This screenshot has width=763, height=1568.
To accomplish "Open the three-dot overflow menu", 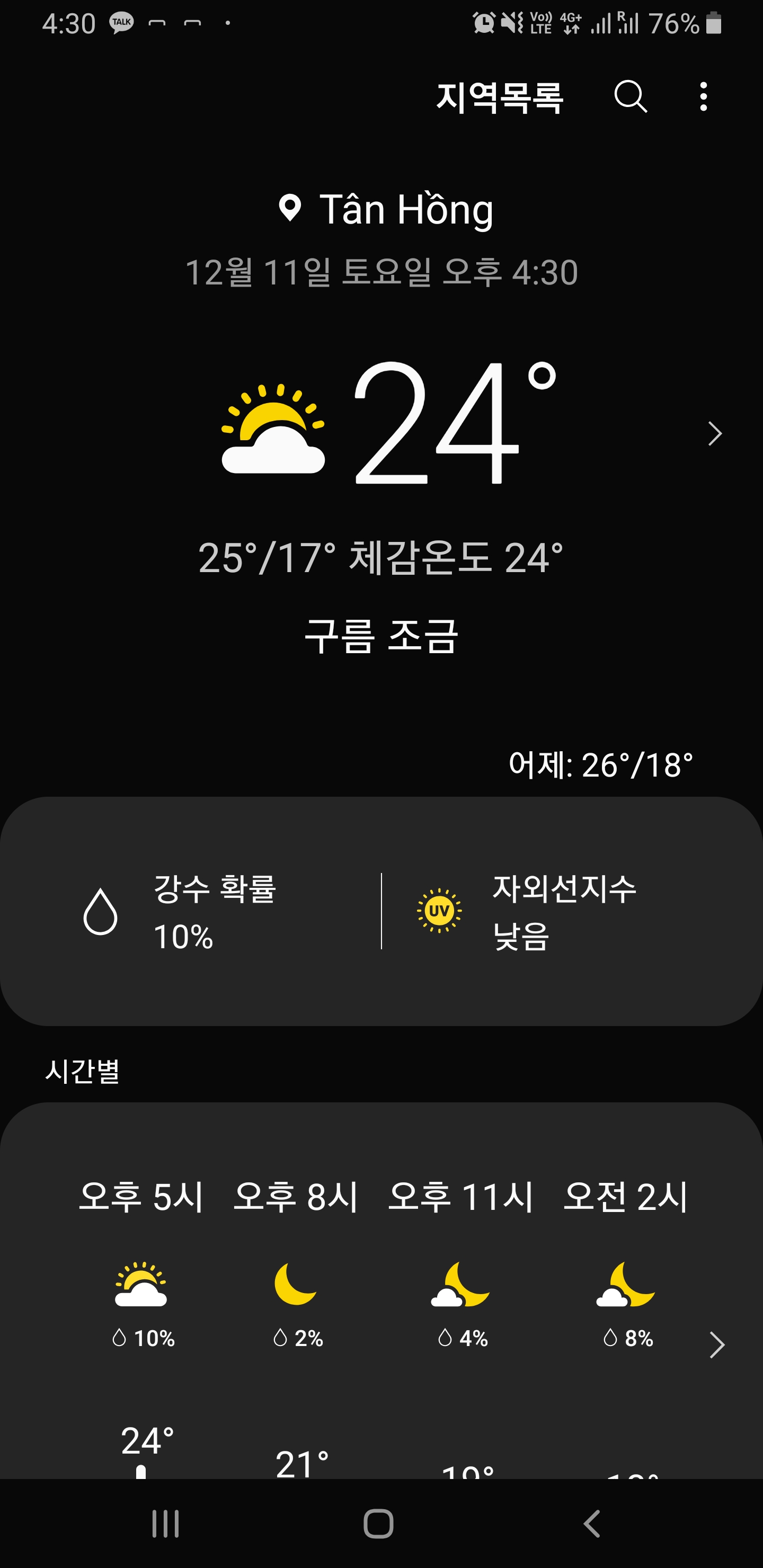I will [x=703, y=96].
